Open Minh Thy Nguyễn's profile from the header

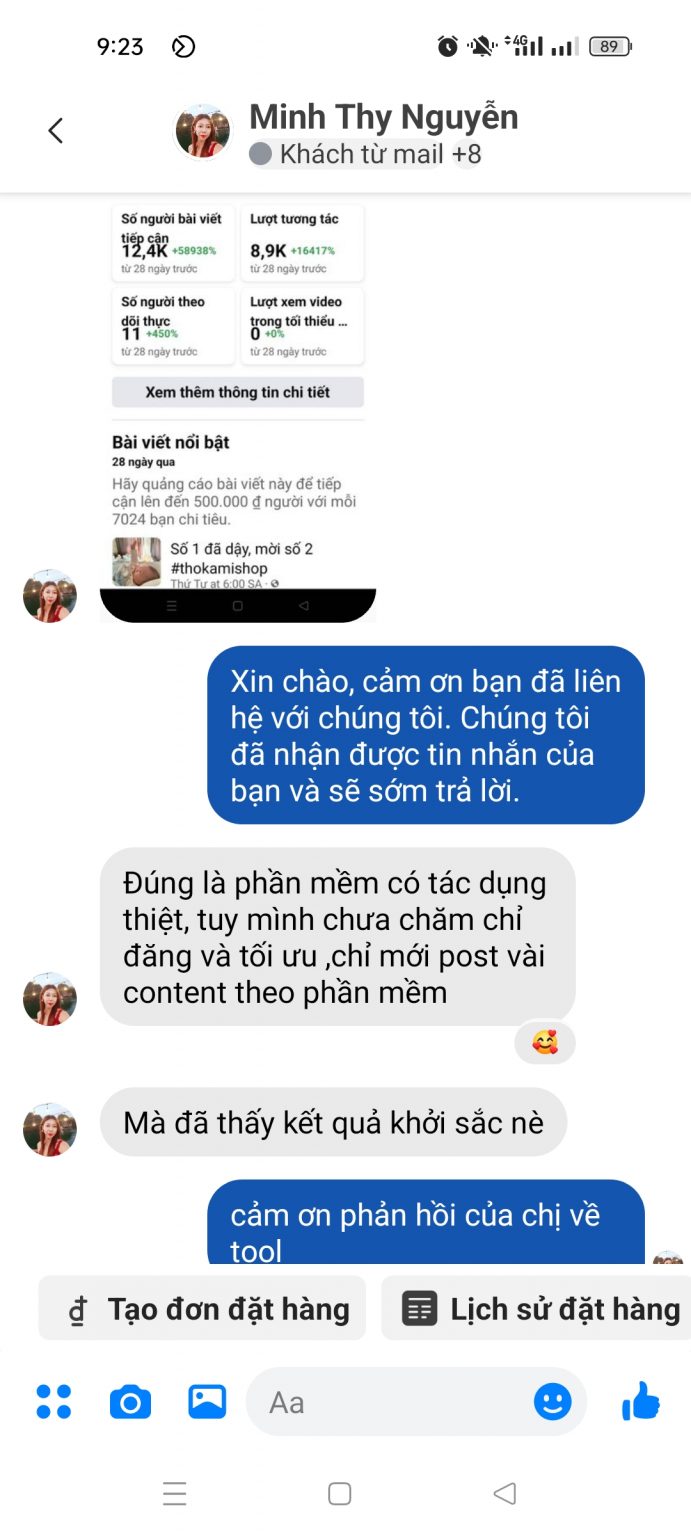click(x=383, y=118)
